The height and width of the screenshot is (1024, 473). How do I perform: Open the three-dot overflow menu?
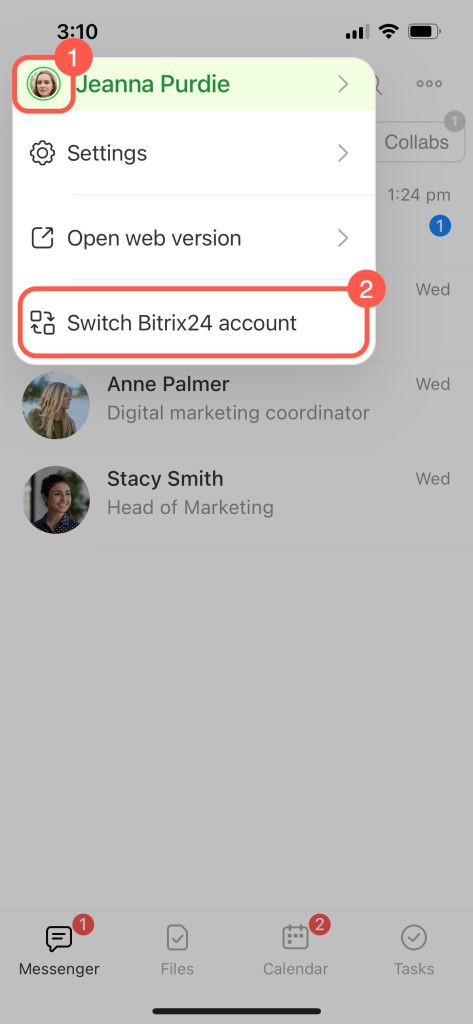click(x=429, y=84)
